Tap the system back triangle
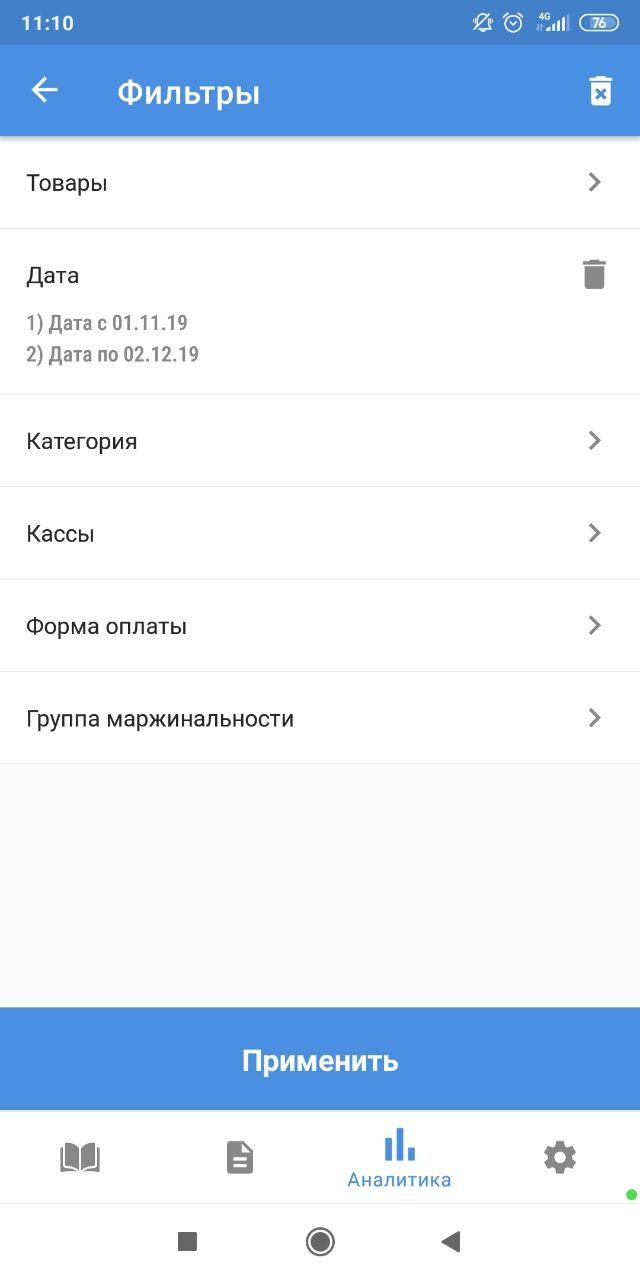The width and height of the screenshot is (640, 1280). click(x=451, y=1242)
